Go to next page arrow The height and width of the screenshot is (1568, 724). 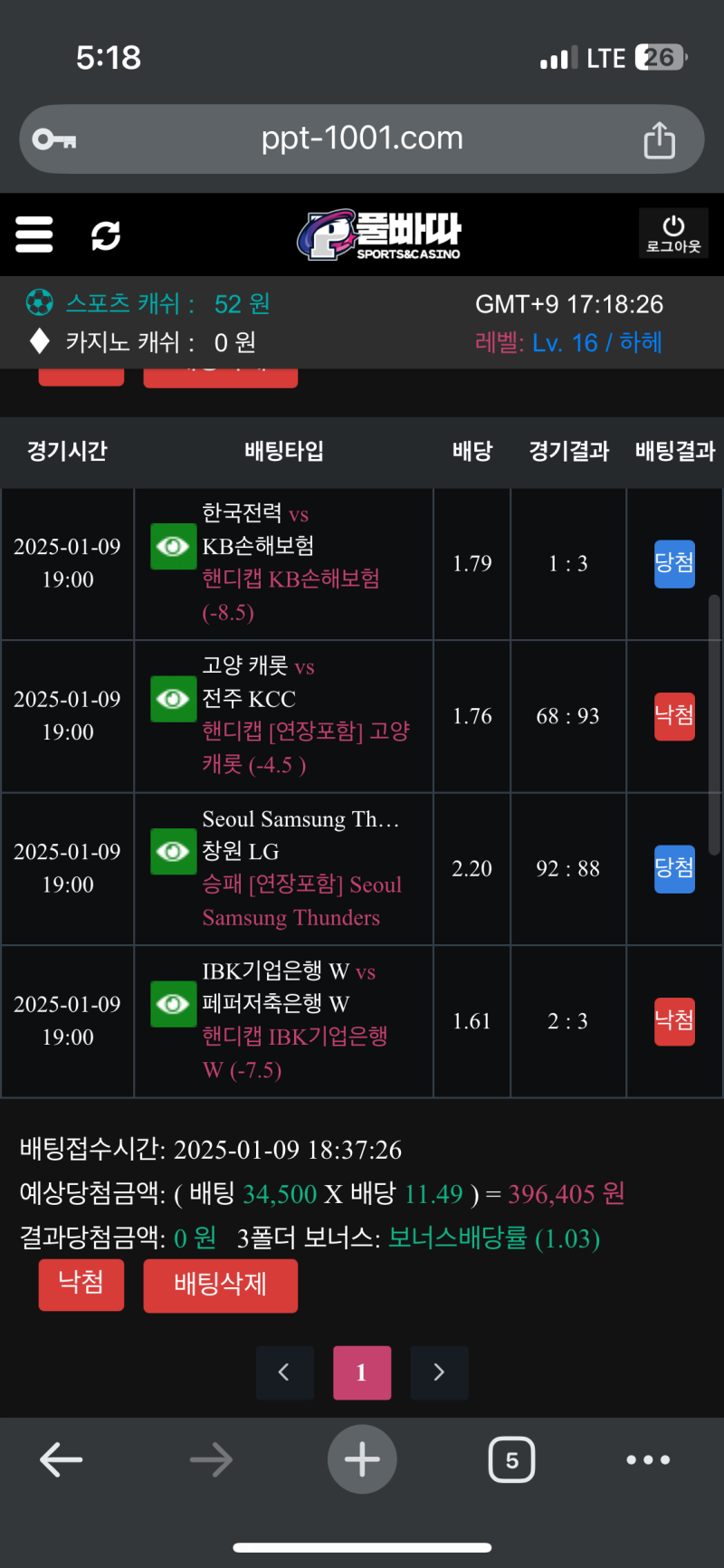(x=439, y=1372)
